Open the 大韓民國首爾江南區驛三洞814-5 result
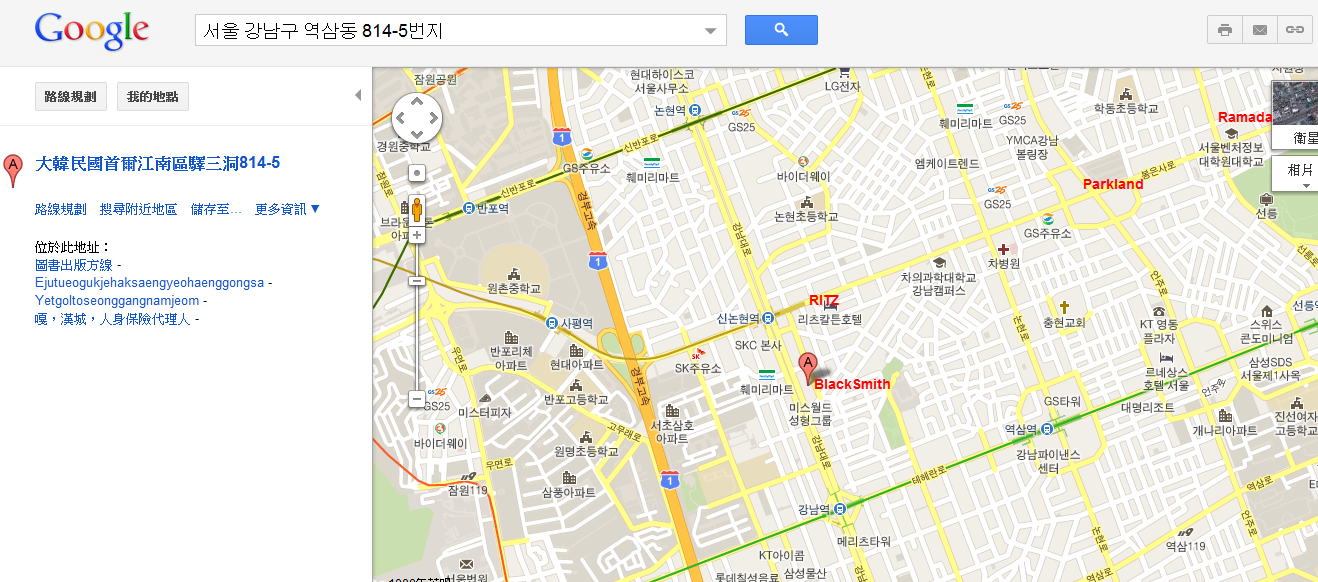1318x582 pixels. (157, 163)
